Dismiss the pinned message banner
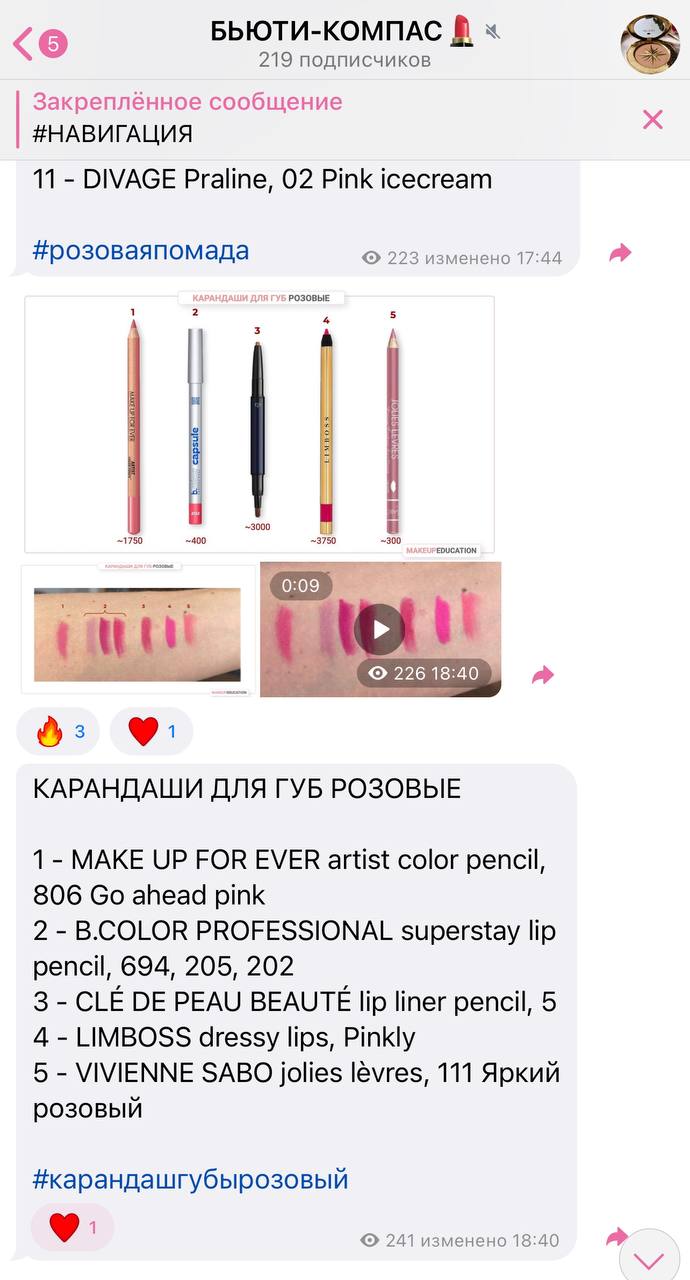 (652, 120)
